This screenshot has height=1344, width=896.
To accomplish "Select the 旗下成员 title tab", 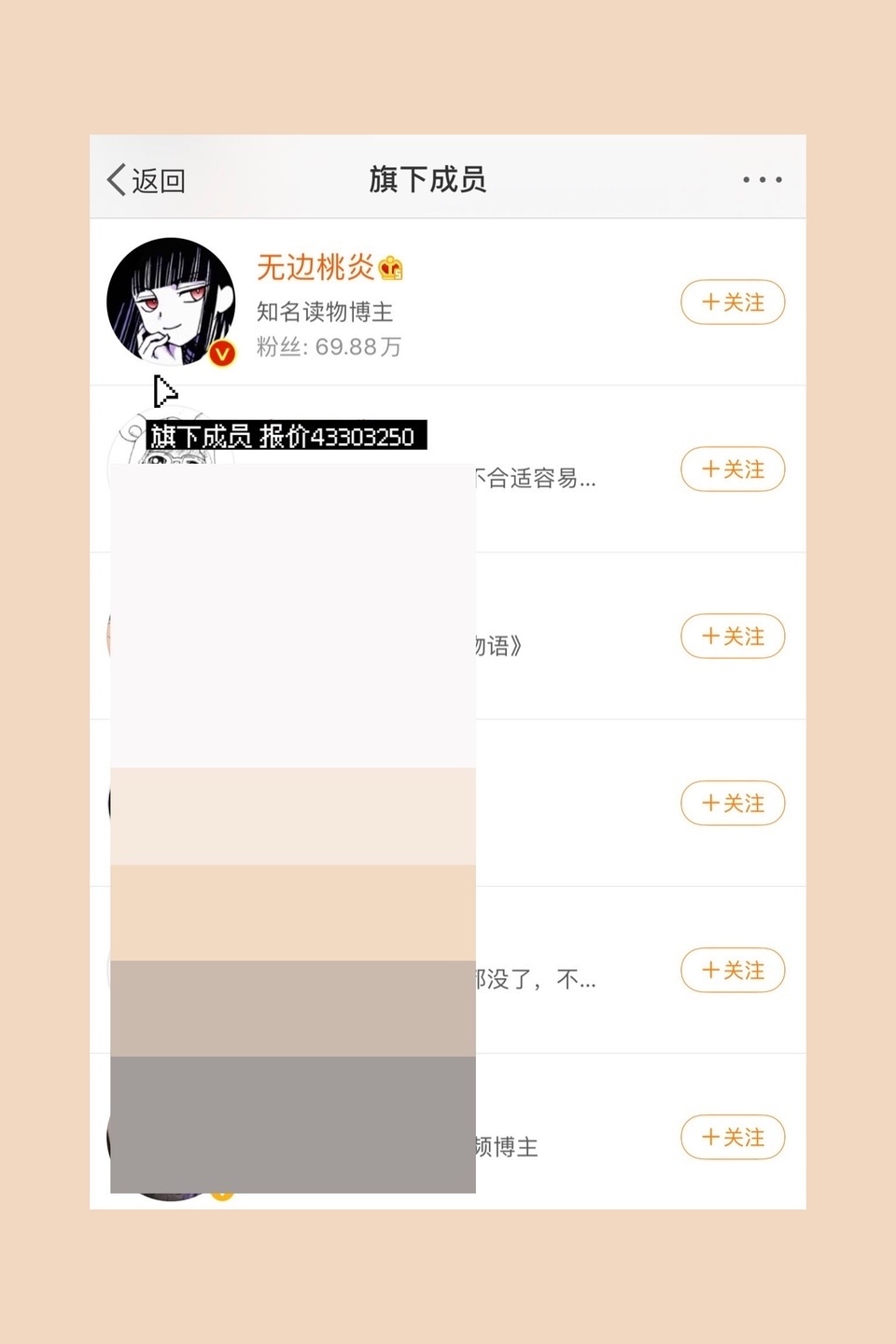I will pyautogui.click(x=427, y=179).
